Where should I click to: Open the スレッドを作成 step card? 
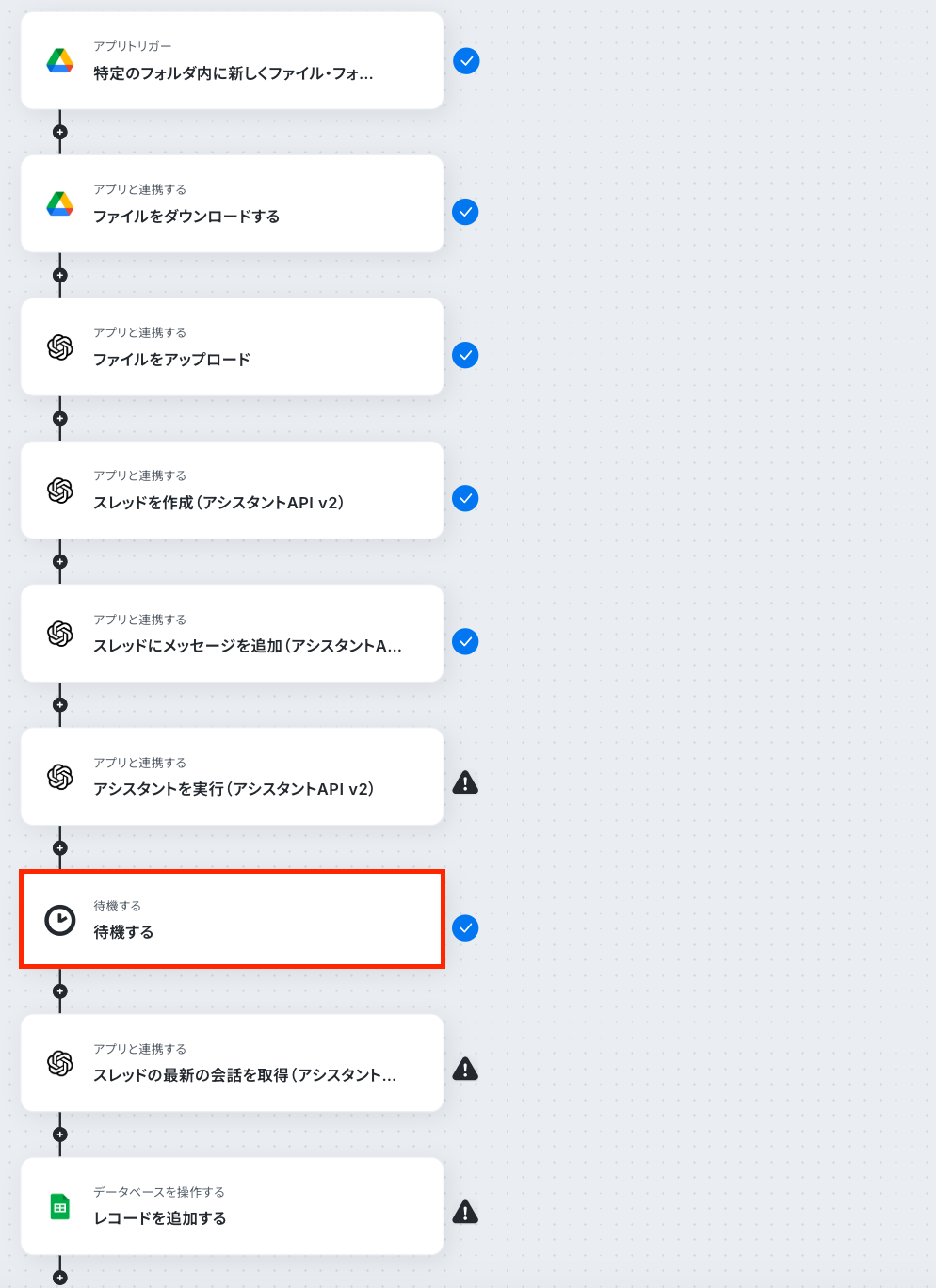point(232,491)
